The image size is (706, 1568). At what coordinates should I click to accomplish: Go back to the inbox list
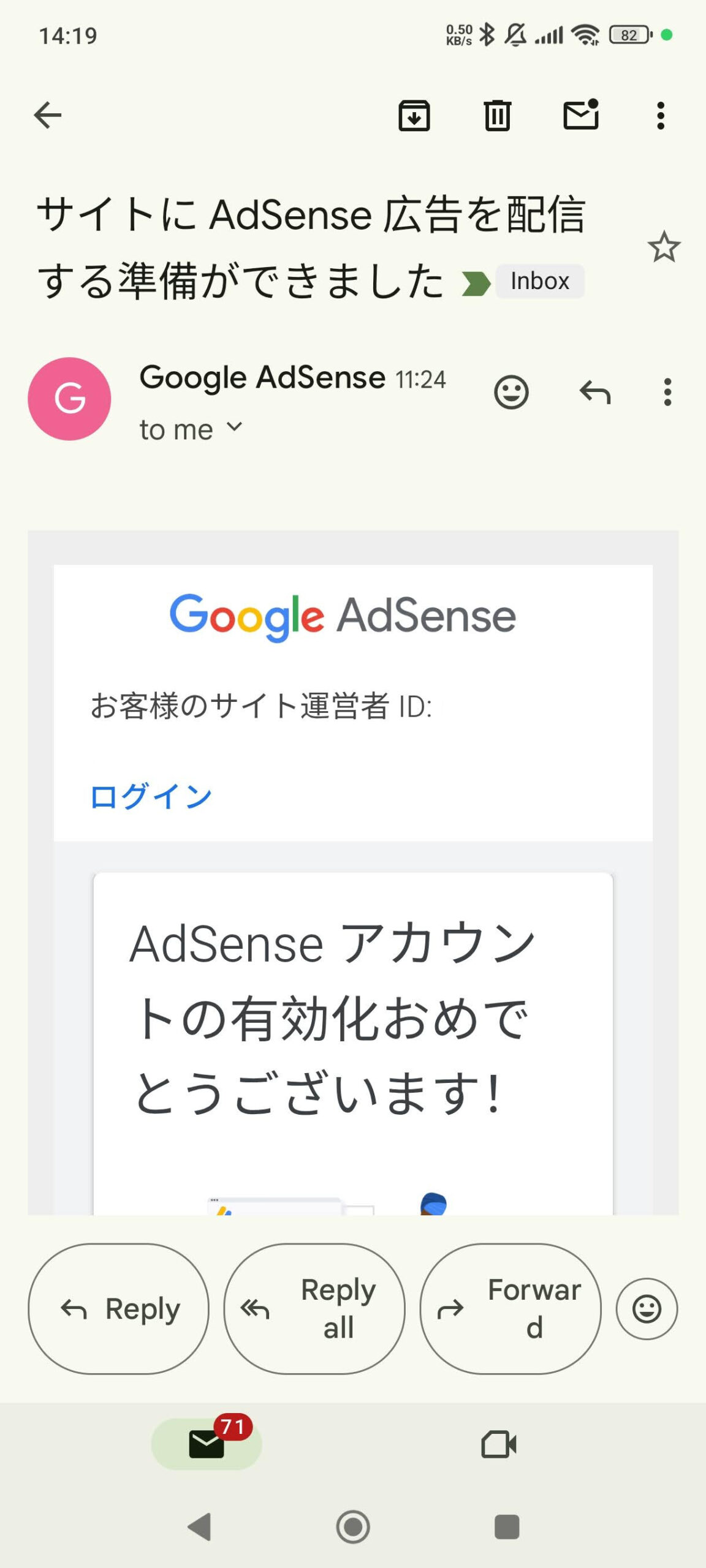[x=48, y=115]
